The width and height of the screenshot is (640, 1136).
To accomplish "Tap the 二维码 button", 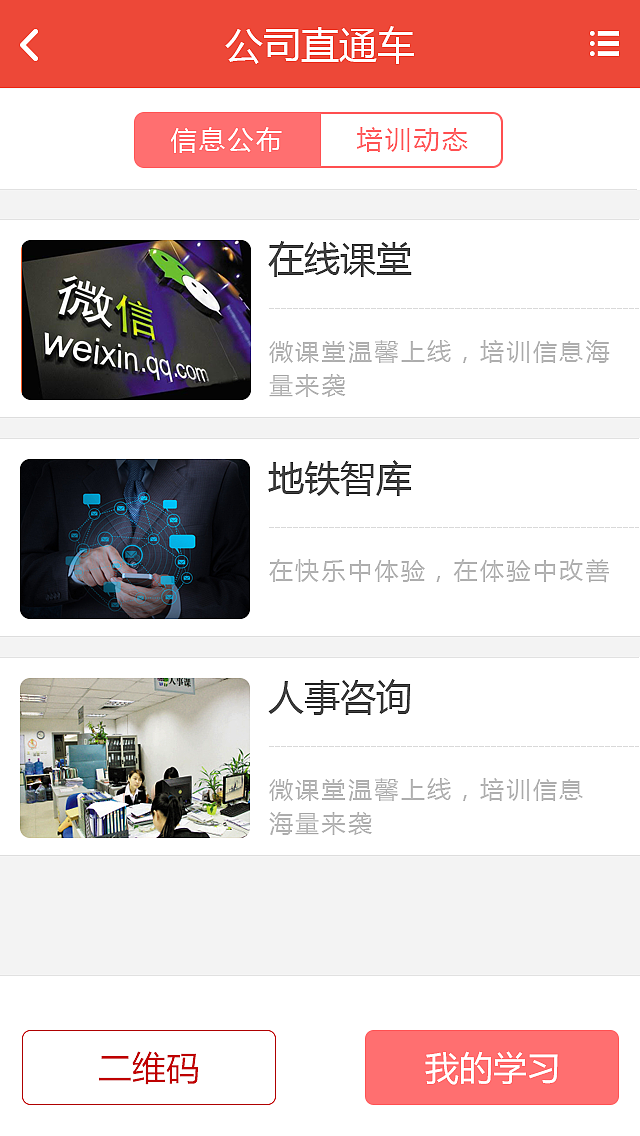I will (149, 1068).
